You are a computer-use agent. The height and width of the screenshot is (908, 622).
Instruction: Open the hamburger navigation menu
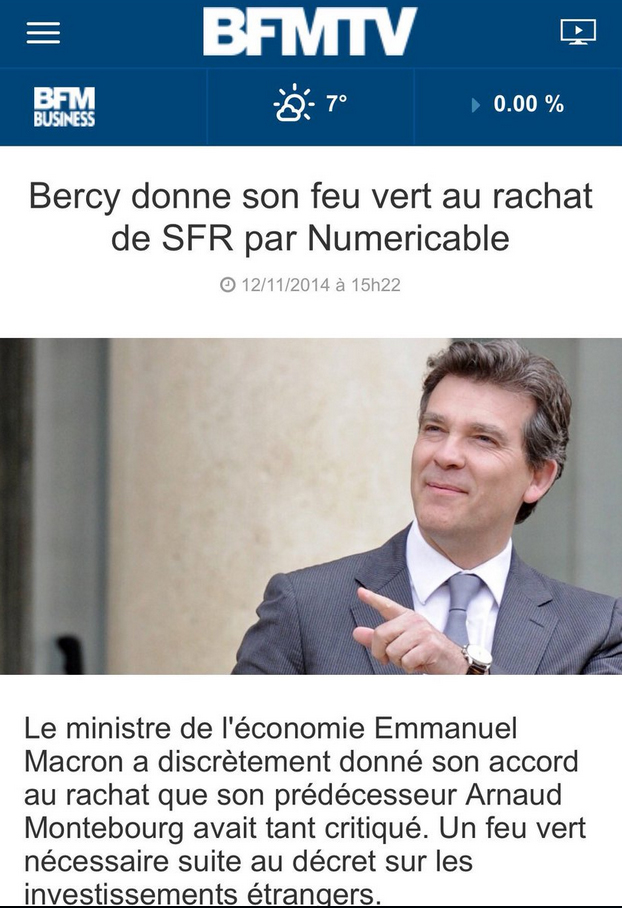coord(43,33)
